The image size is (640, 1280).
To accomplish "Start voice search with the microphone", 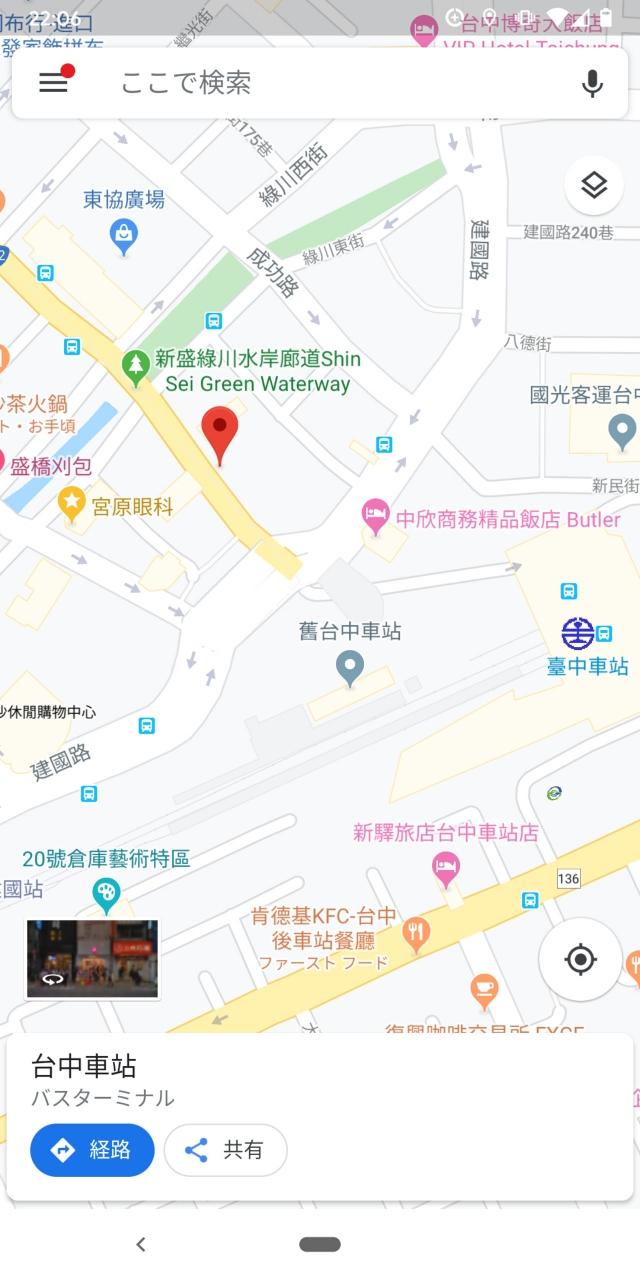I will 593,84.
